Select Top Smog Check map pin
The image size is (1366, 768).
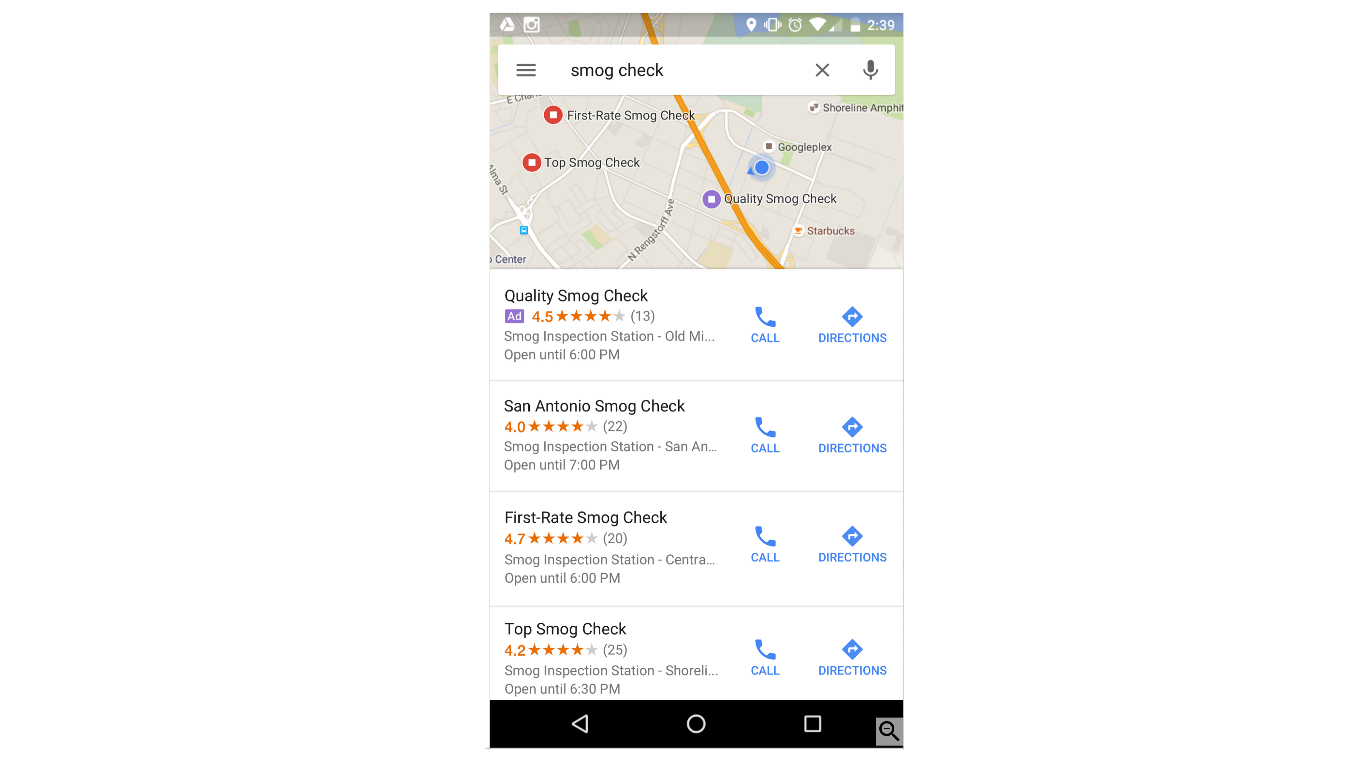click(532, 162)
